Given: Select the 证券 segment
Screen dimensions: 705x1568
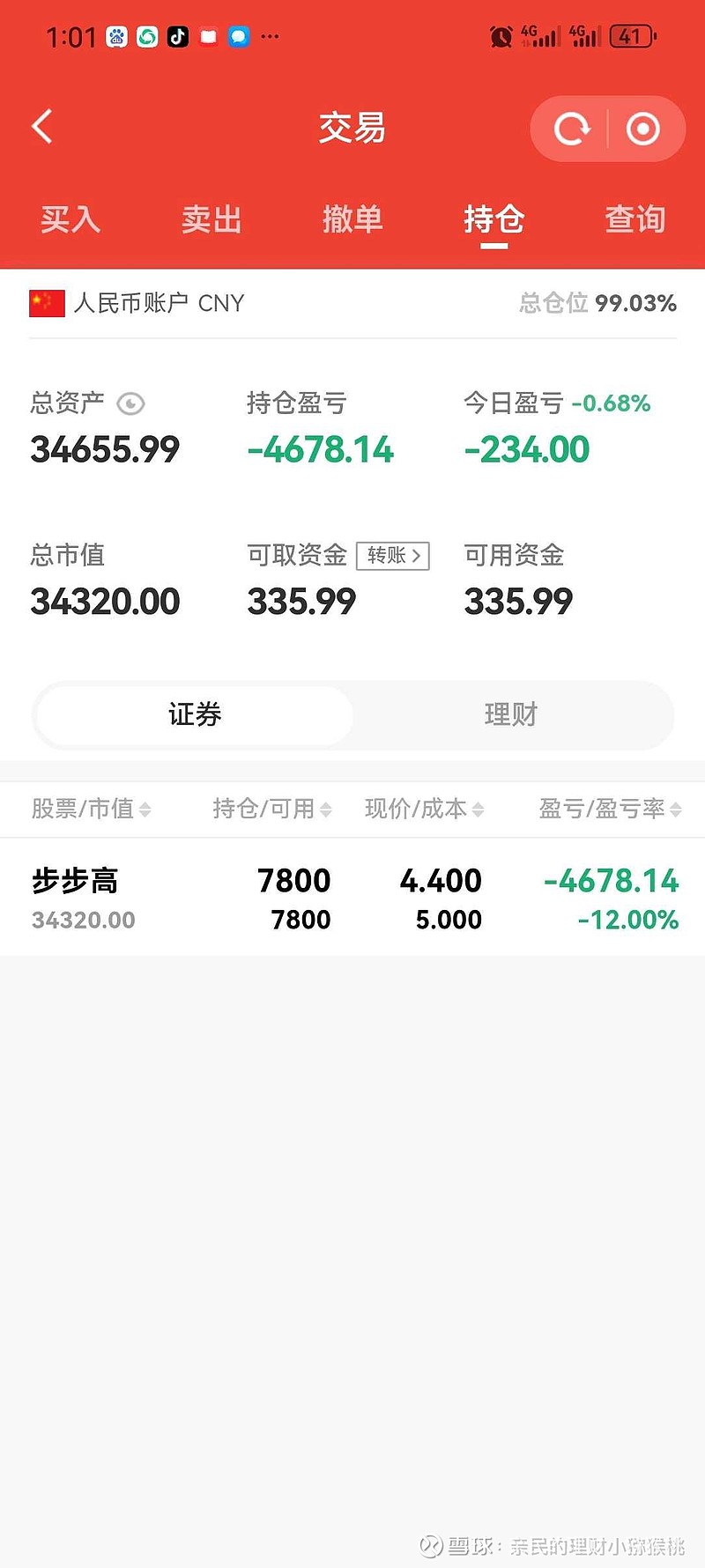Looking at the screenshot, I should point(195,714).
